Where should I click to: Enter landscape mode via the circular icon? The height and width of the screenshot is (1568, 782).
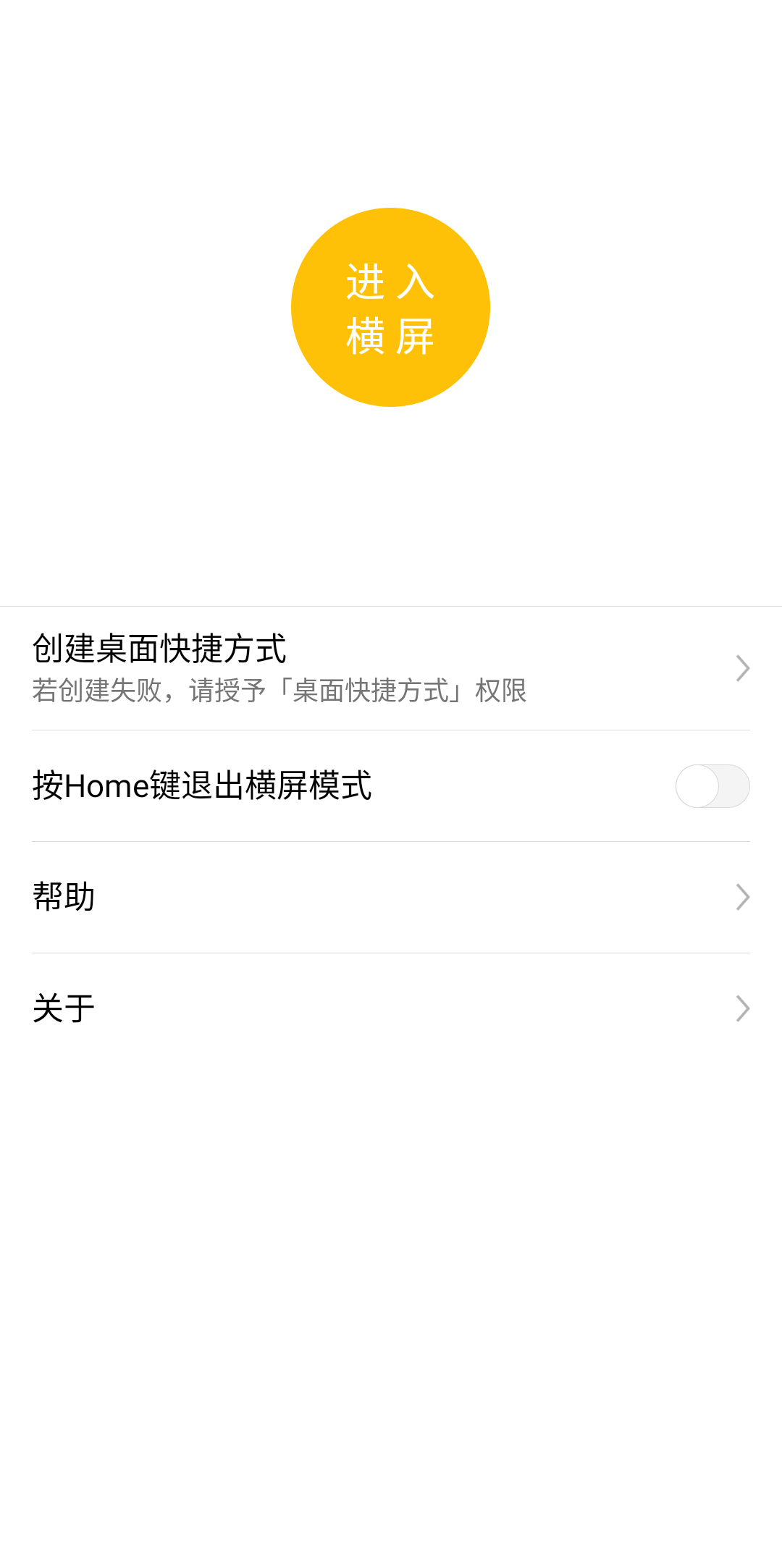(390, 307)
